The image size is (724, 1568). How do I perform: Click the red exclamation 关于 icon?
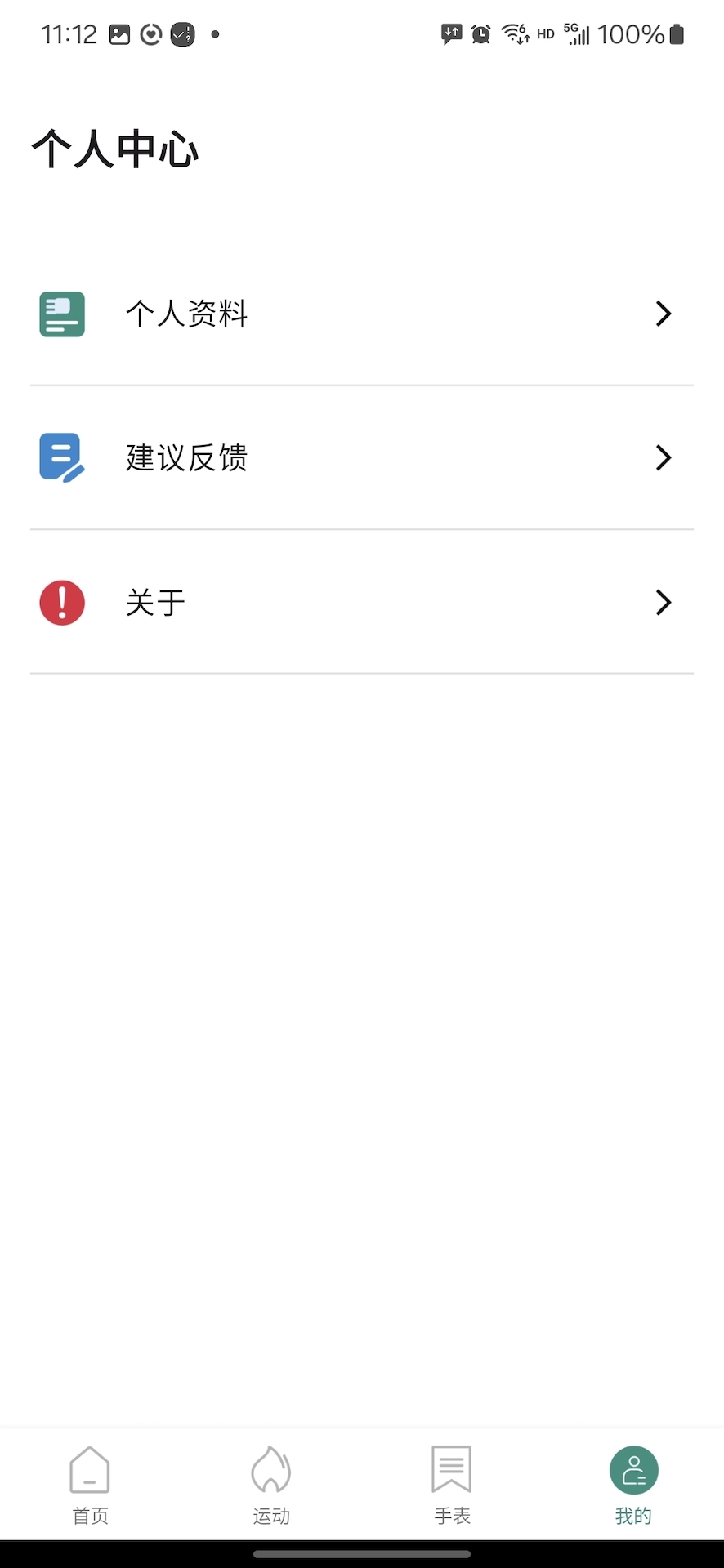[x=61, y=602]
